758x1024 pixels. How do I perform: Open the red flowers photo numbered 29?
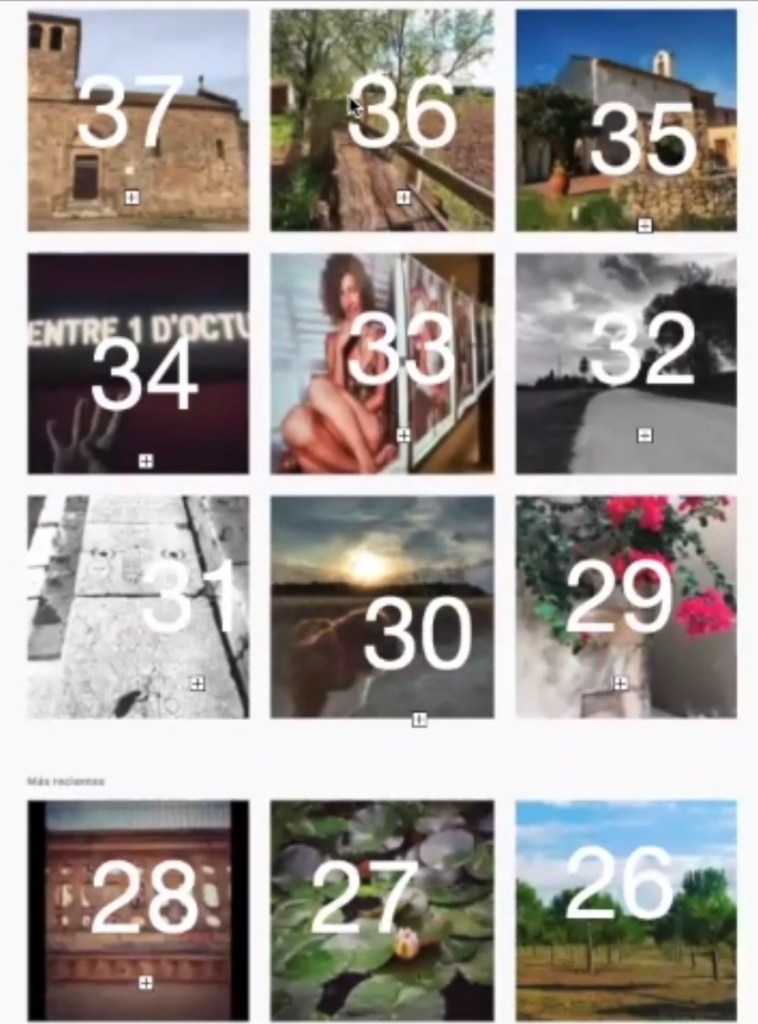click(x=626, y=606)
